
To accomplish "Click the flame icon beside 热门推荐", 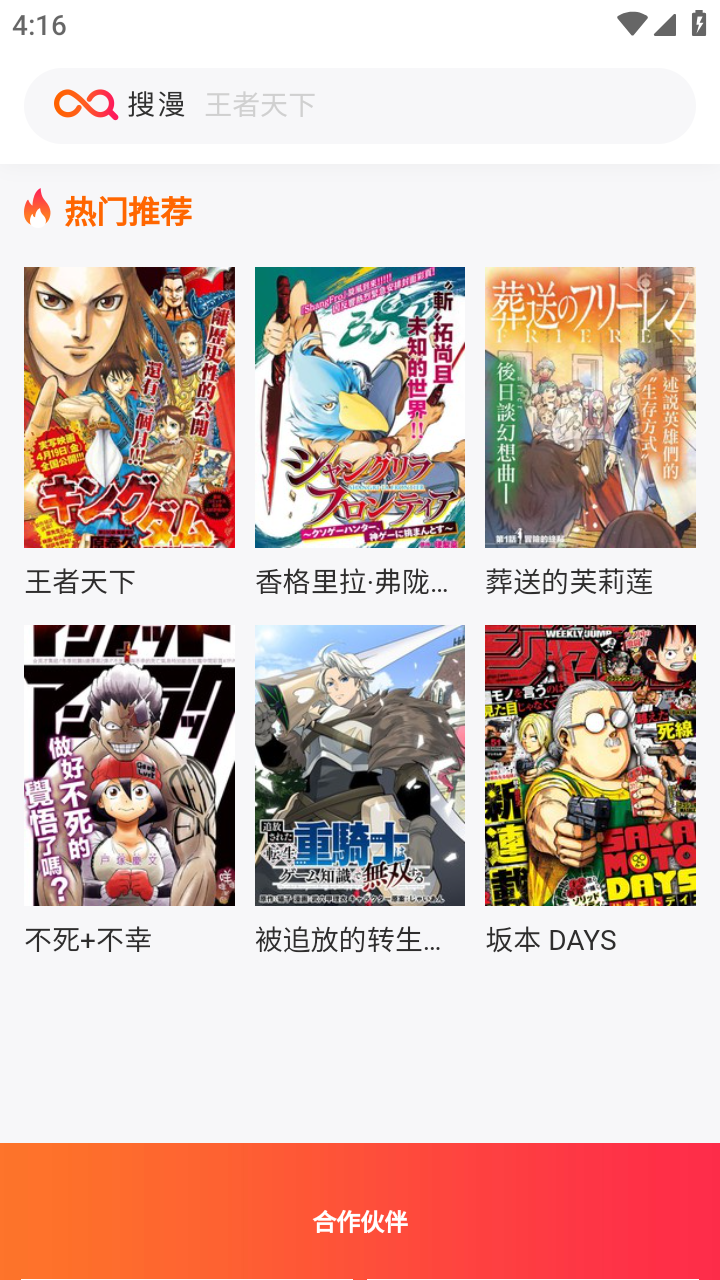I will [x=37, y=210].
